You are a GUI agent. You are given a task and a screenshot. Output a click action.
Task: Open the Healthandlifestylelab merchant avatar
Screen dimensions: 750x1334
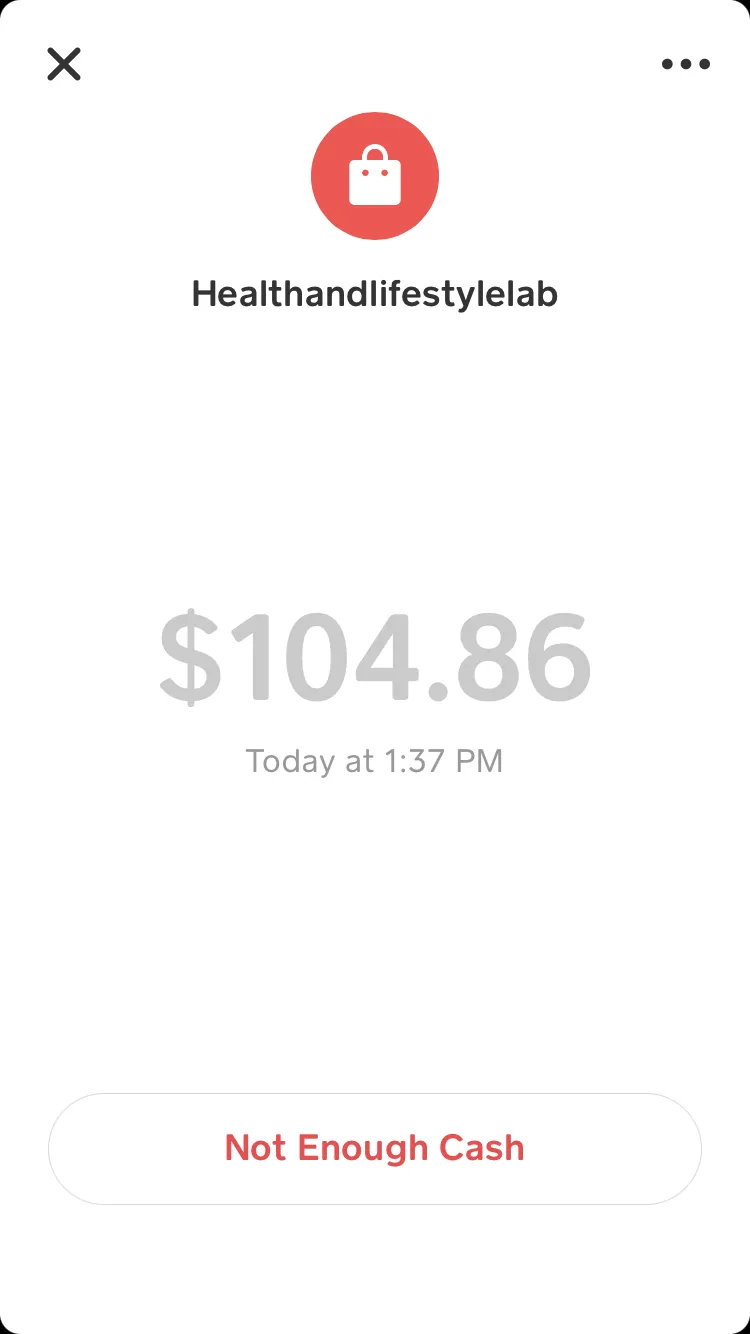tap(375, 176)
